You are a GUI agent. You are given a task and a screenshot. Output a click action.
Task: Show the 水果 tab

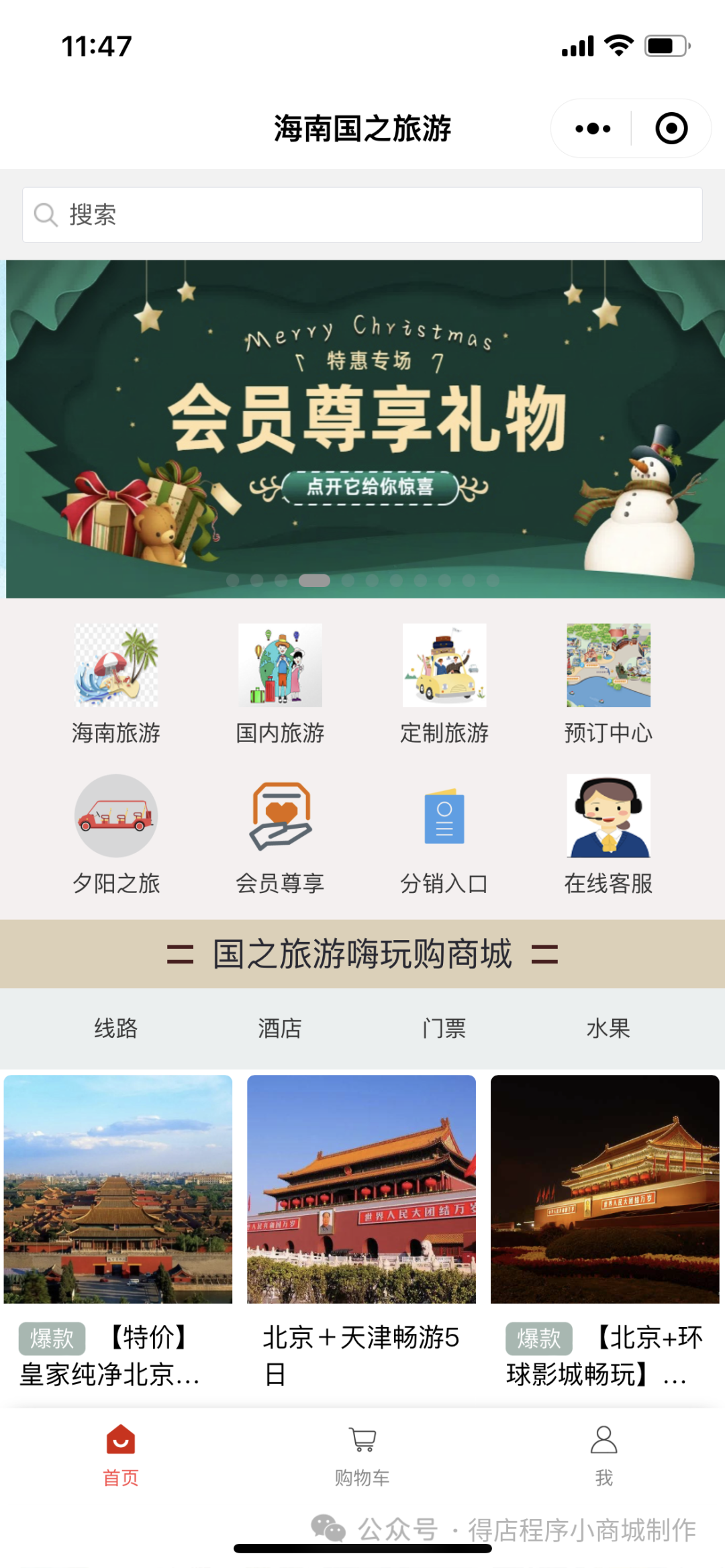click(x=608, y=1028)
